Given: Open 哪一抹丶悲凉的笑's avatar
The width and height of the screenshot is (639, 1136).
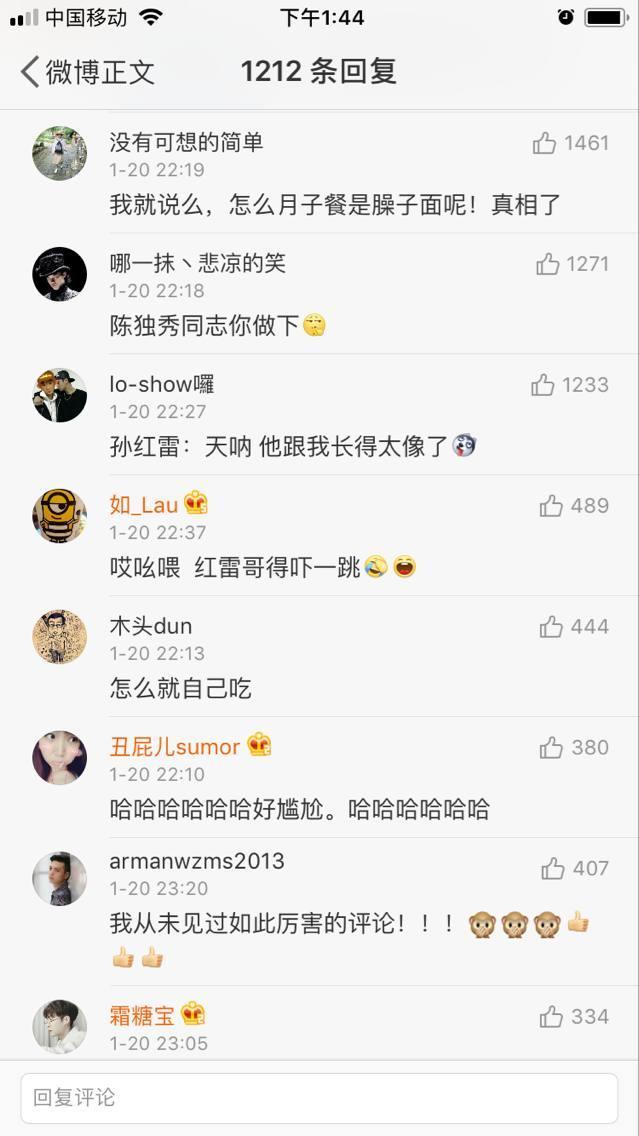Looking at the screenshot, I should click(59, 274).
